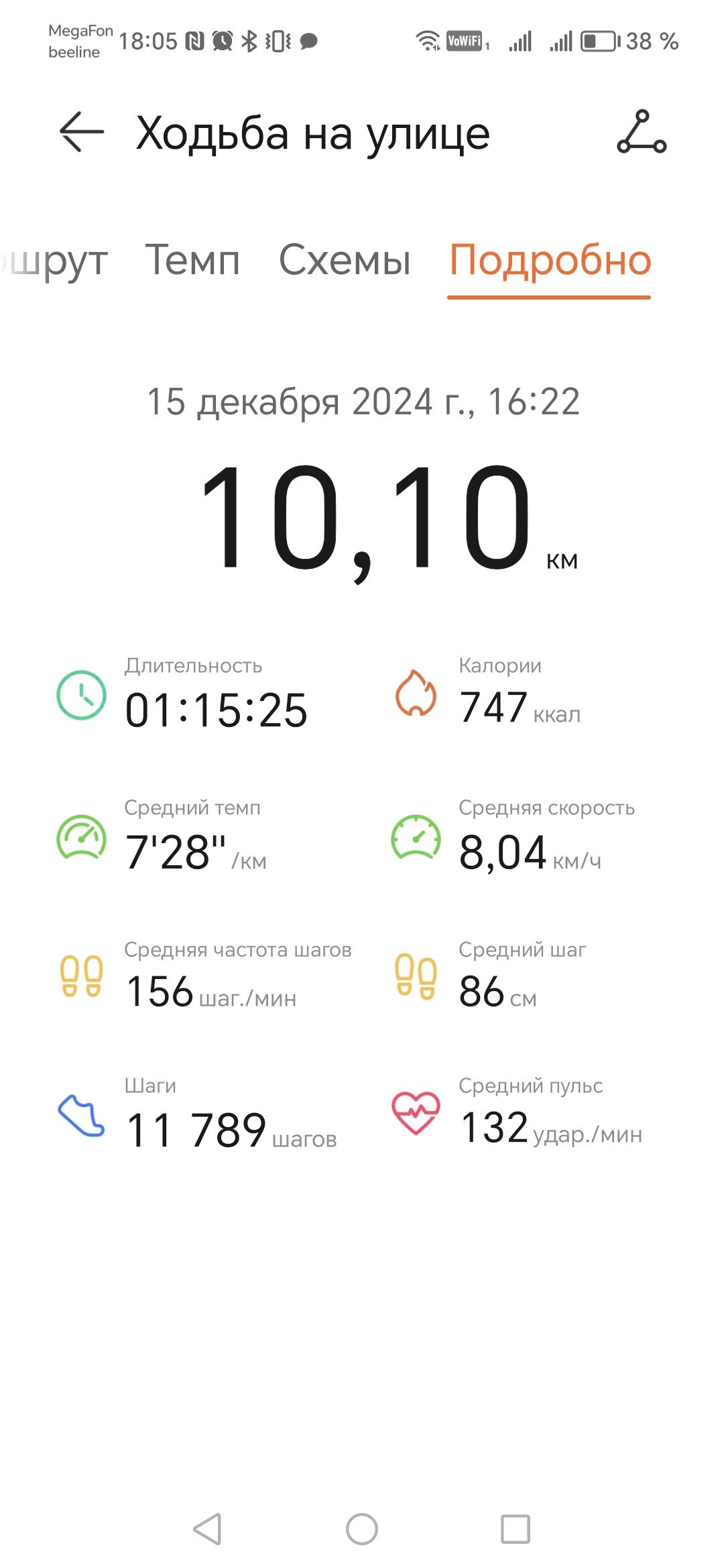Open the route share icon
The width and height of the screenshot is (724, 1568).
642,132
